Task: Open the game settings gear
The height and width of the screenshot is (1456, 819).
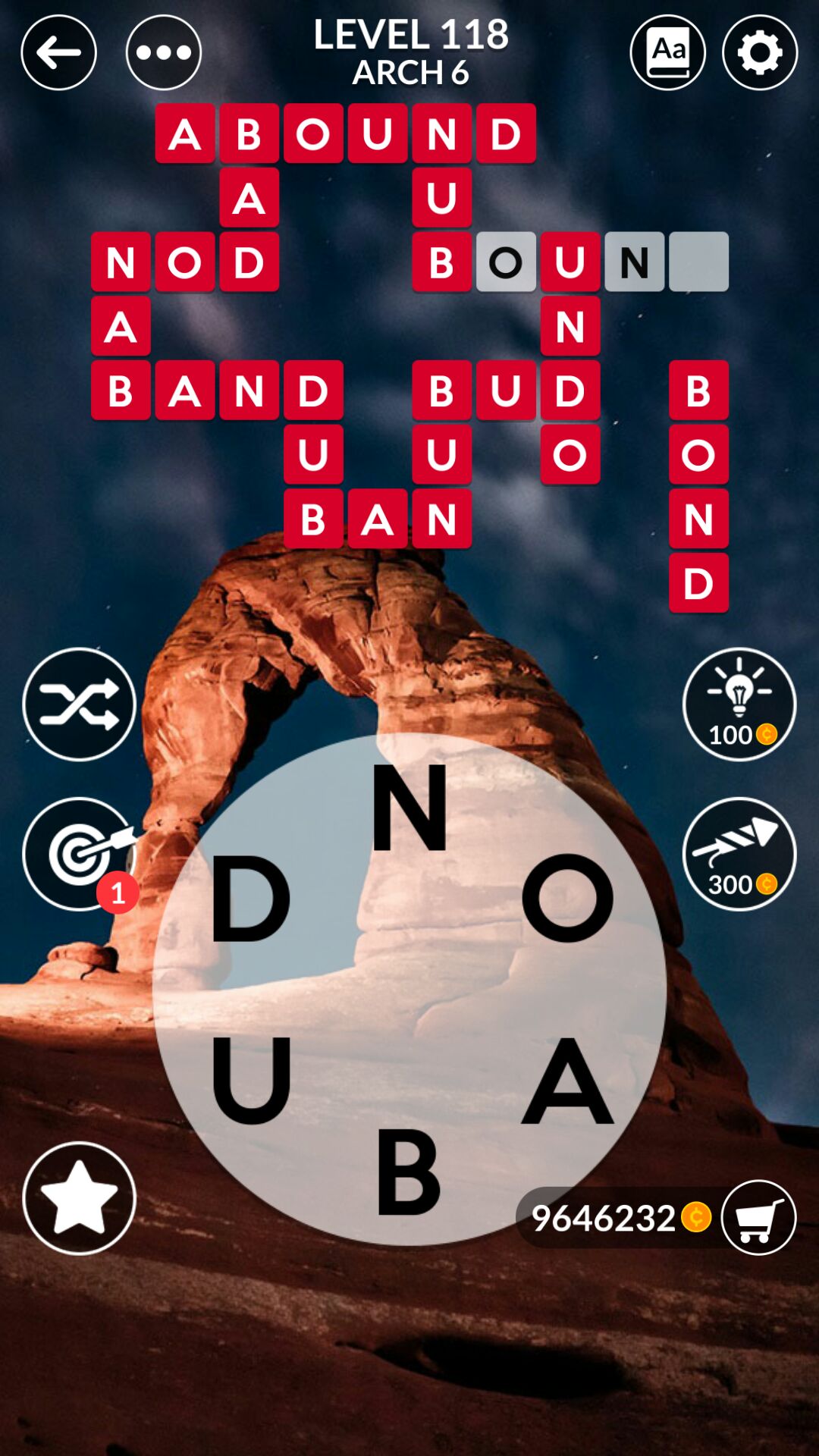Action: 759,52
